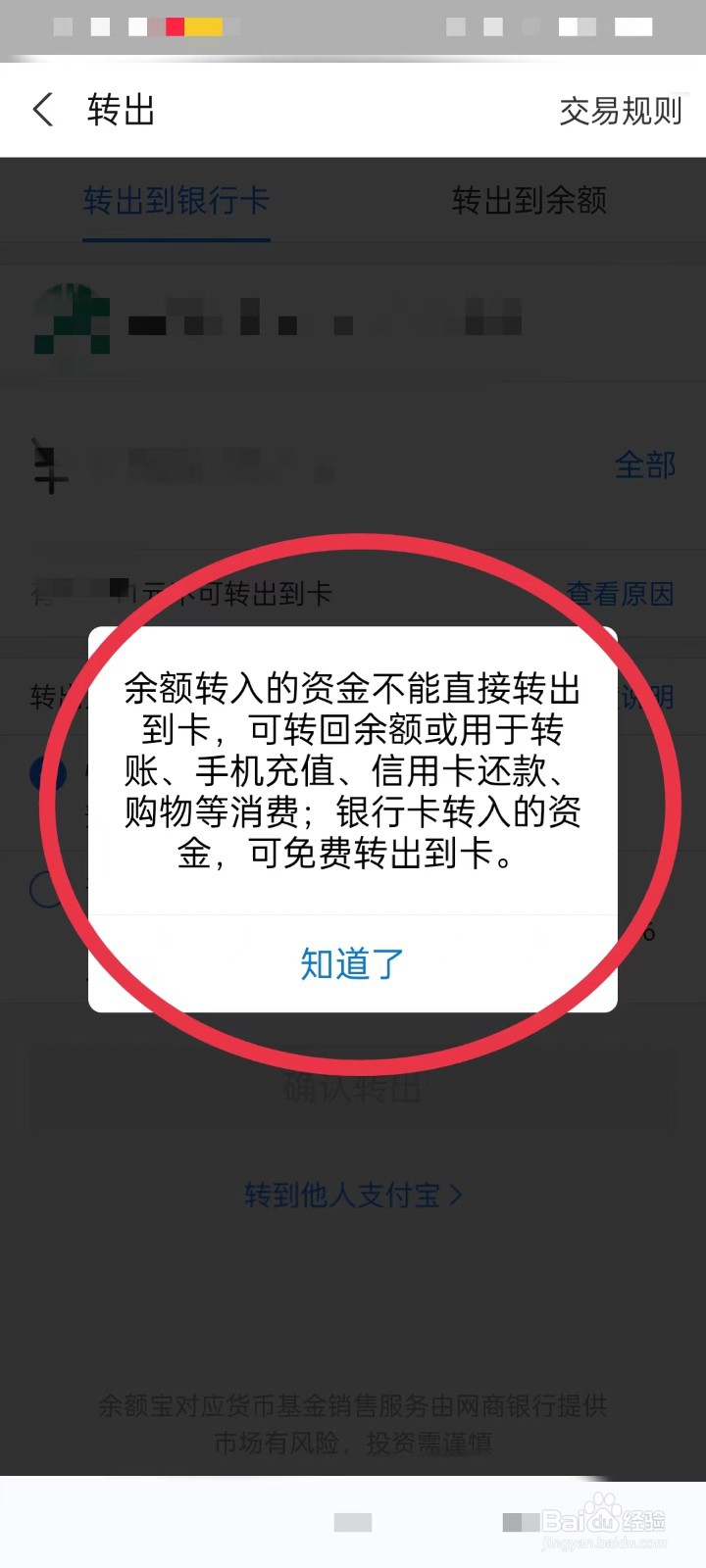This screenshot has height=1568, width=706.
Task: Switch to the 转出到余额 tab
Action: [x=529, y=201]
